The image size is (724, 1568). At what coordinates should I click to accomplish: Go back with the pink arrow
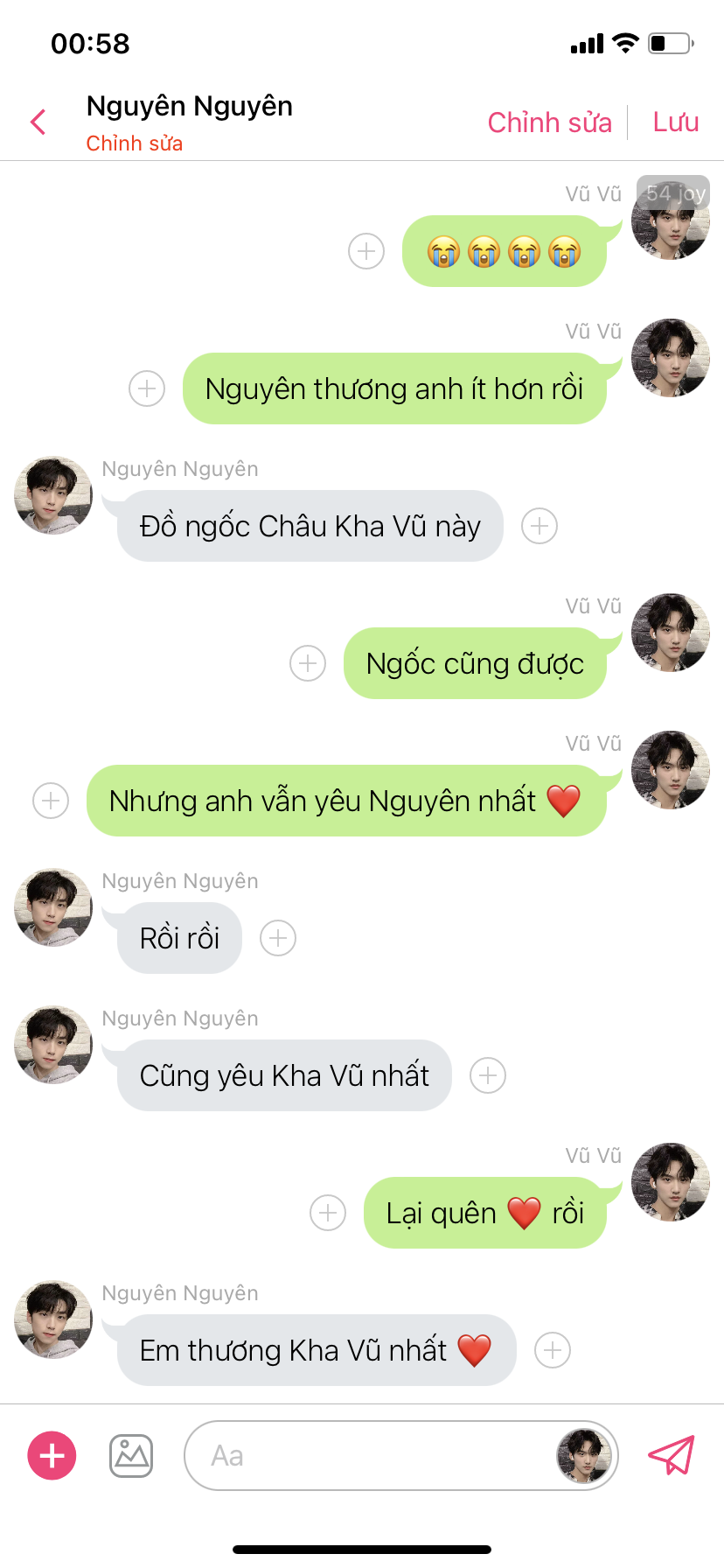(x=38, y=122)
